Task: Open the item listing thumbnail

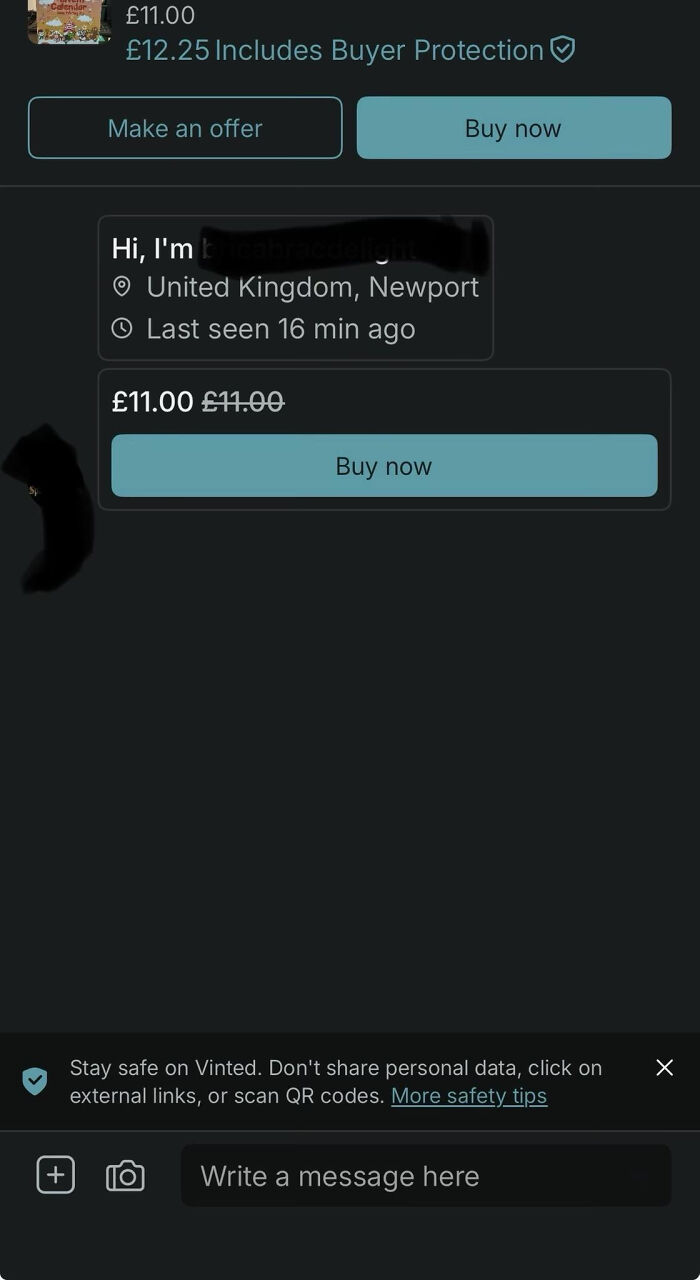Action: (x=68, y=22)
